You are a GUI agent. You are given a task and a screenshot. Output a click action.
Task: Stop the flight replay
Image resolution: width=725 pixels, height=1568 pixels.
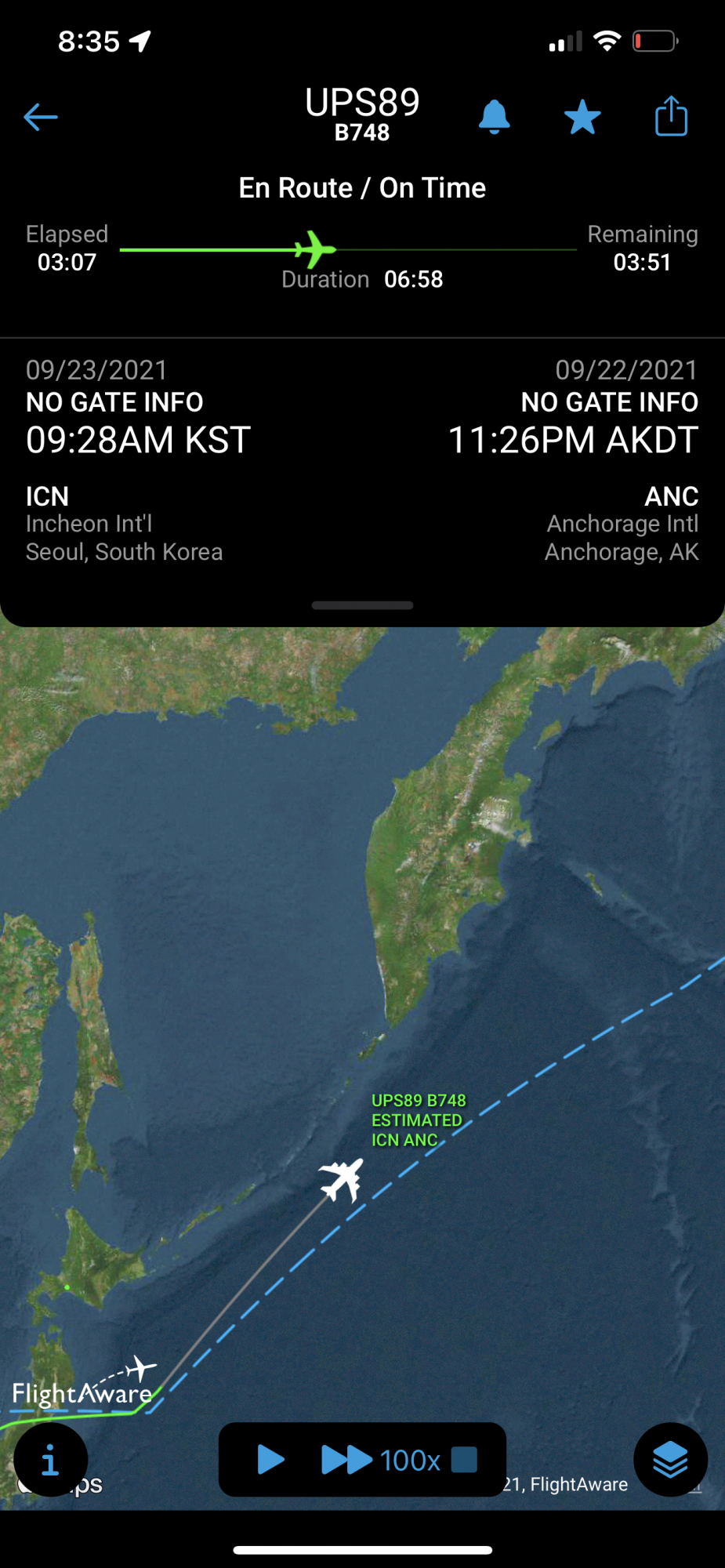[x=464, y=1460]
